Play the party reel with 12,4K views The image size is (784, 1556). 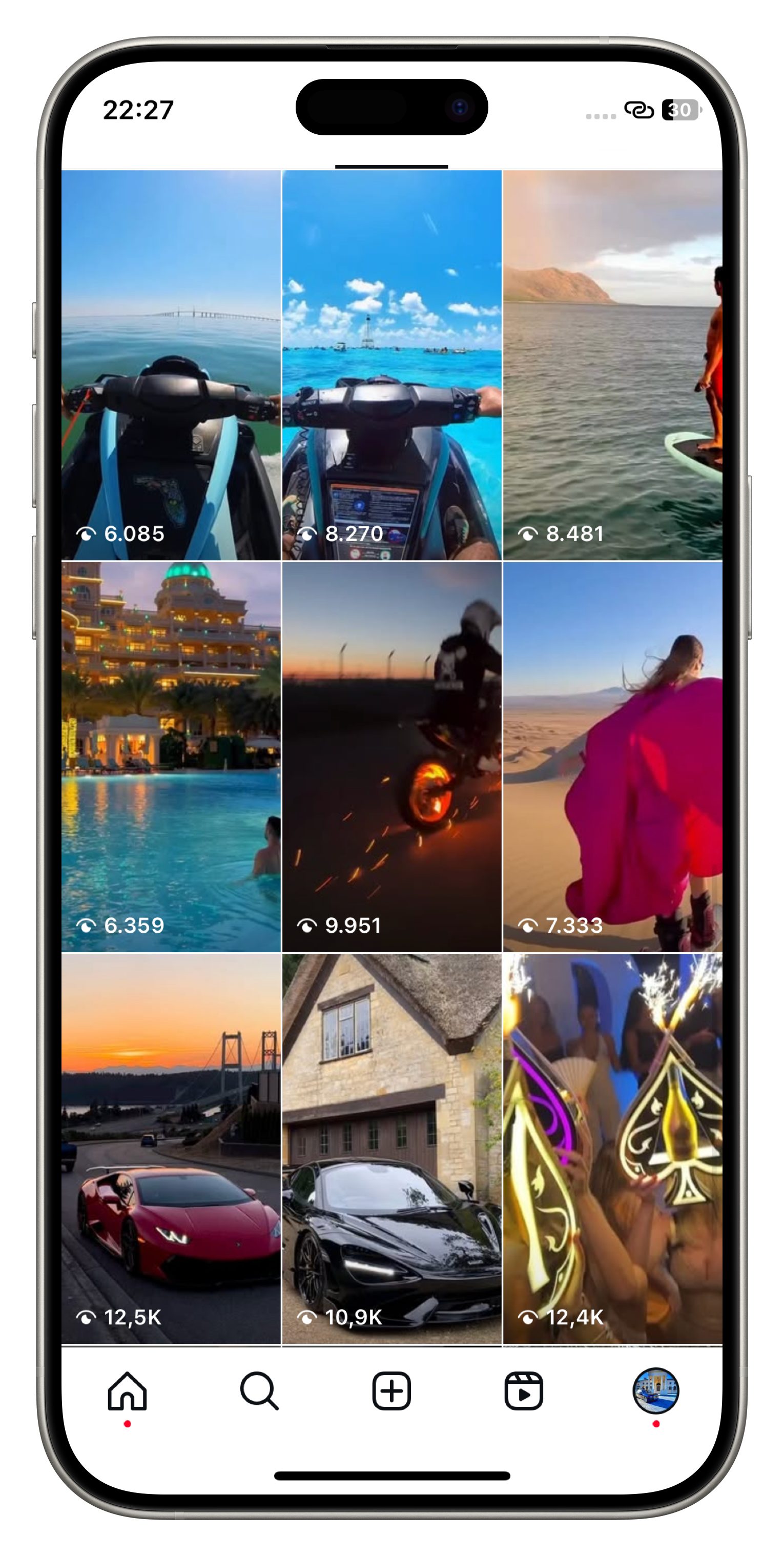tap(612, 1148)
